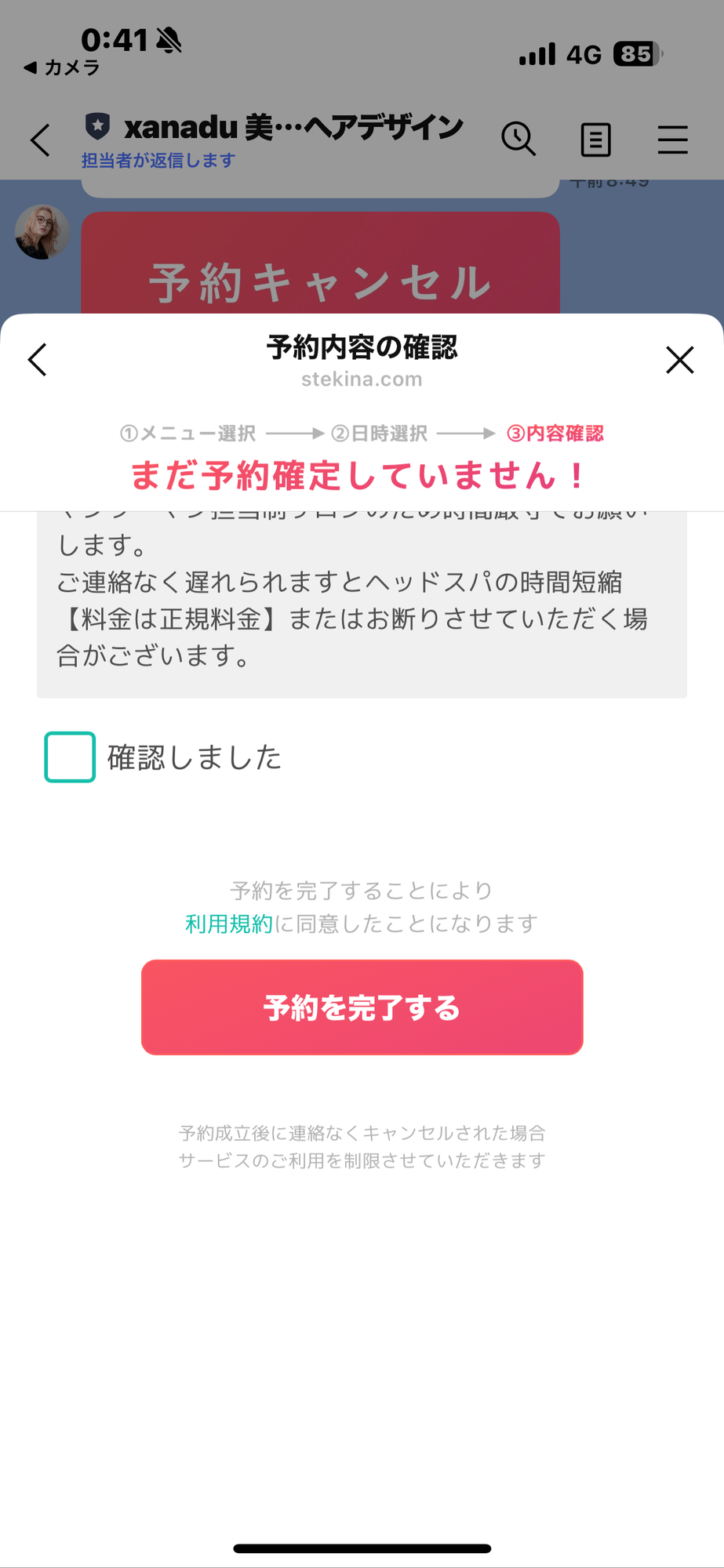Image resolution: width=724 pixels, height=1568 pixels.
Task: Click the verified badge icon beside chat name
Action: (x=96, y=125)
